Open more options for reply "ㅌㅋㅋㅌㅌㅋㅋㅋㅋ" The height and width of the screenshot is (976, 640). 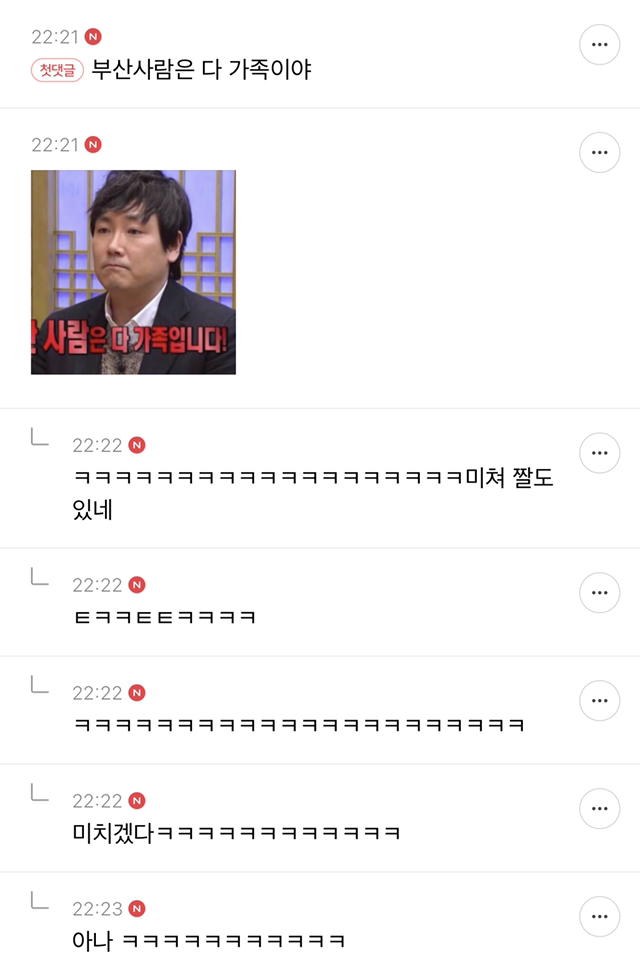(x=600, y=593)
